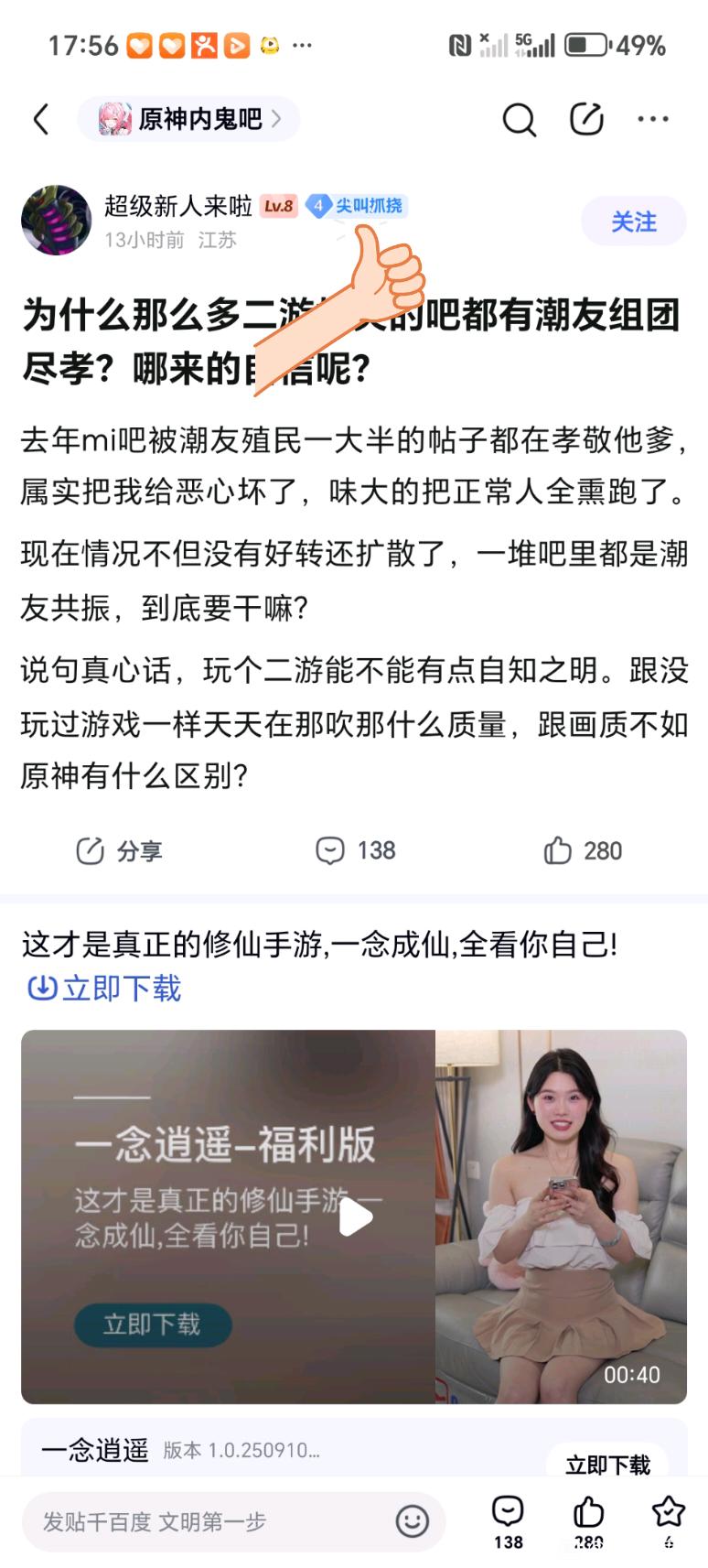Open the 尖叫抓挠 user badge

coord(358,206)
